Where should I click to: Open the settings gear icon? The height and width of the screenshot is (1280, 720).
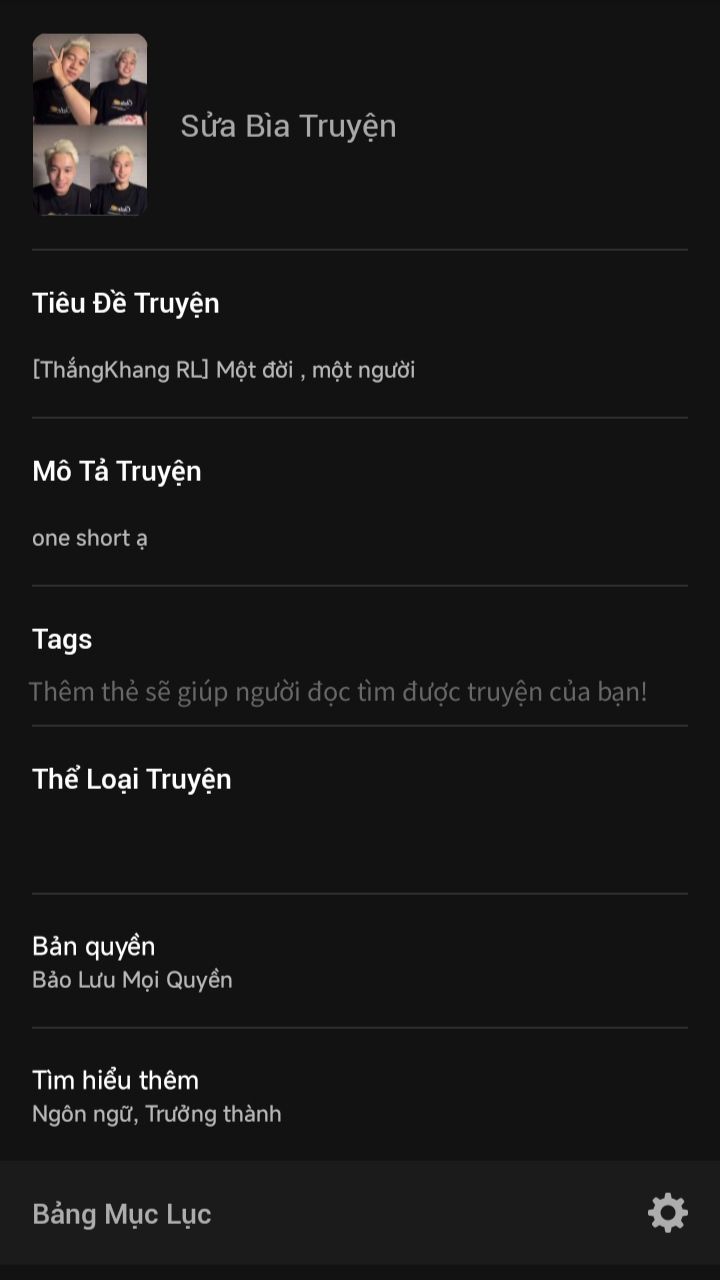pos(667,1213)
